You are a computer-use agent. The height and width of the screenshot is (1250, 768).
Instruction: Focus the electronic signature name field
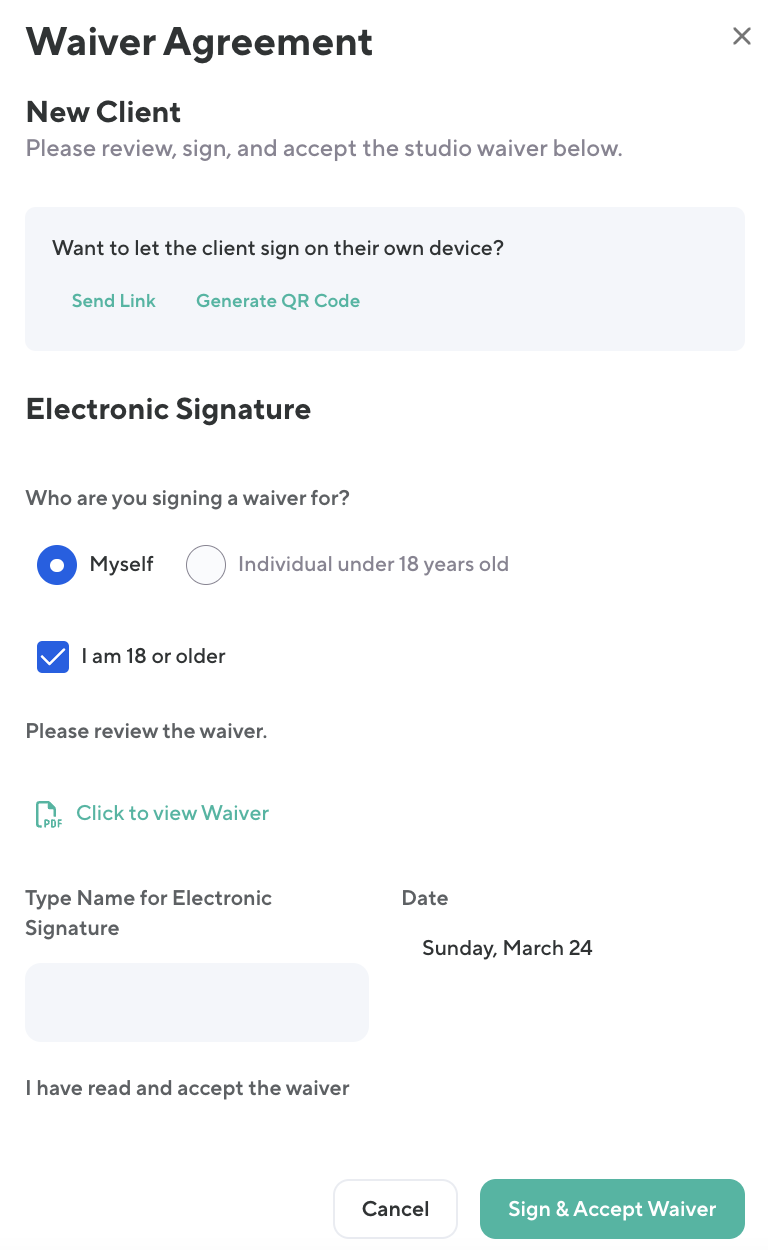[197, 1002]
